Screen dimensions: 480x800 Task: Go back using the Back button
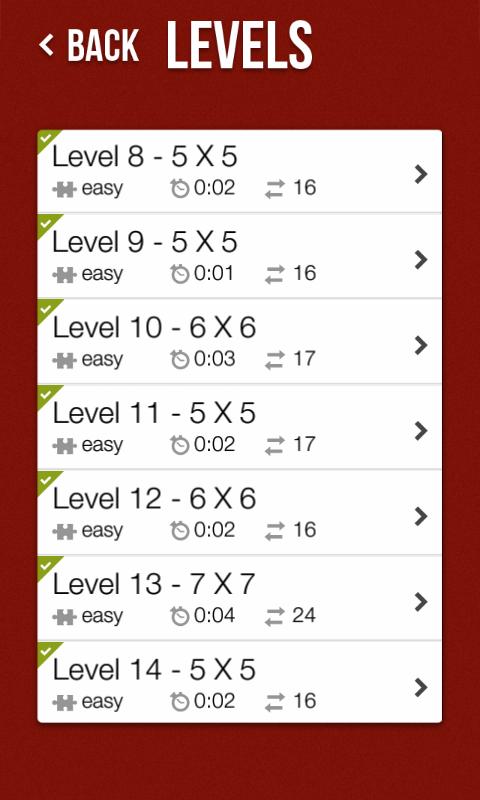(89, 45)
